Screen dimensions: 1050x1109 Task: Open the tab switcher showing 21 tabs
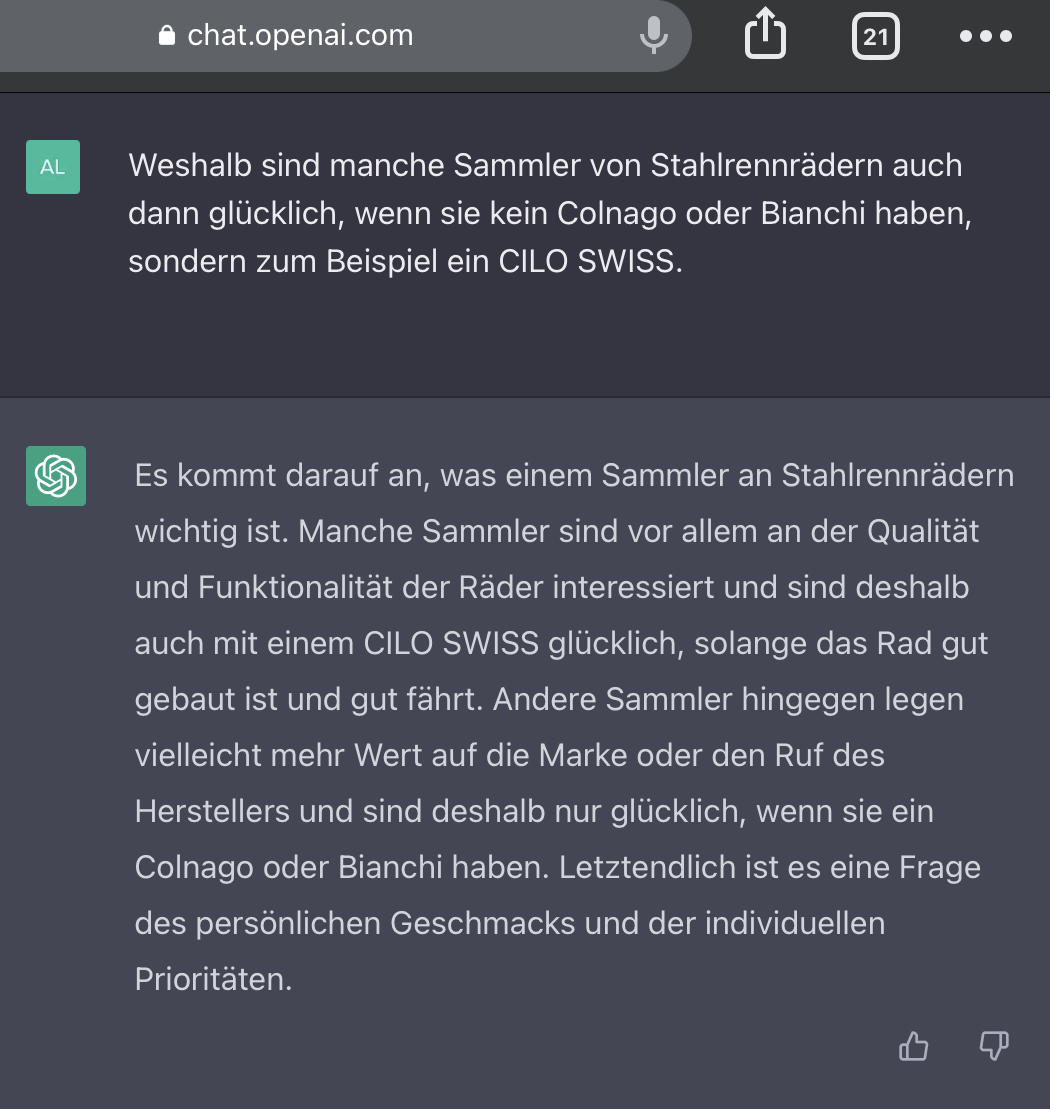(x=875, y=37)
